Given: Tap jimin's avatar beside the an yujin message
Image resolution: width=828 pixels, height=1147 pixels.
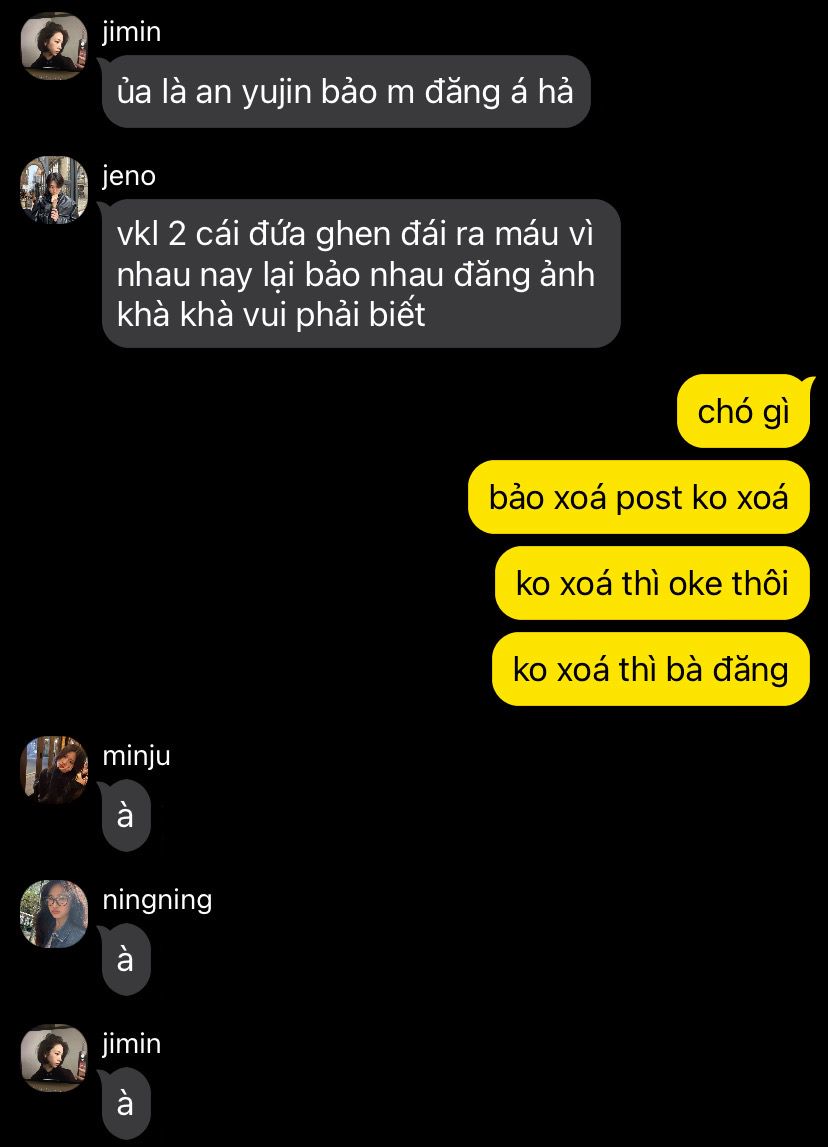Looking at the screenshot, I should pyautogui.click(x=54, y=45).
